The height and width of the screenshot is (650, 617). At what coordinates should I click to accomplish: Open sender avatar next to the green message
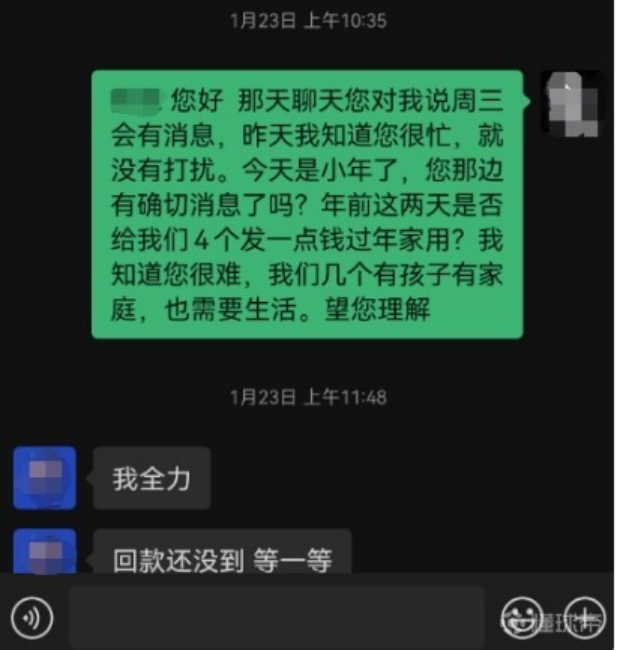click(572, 102)
